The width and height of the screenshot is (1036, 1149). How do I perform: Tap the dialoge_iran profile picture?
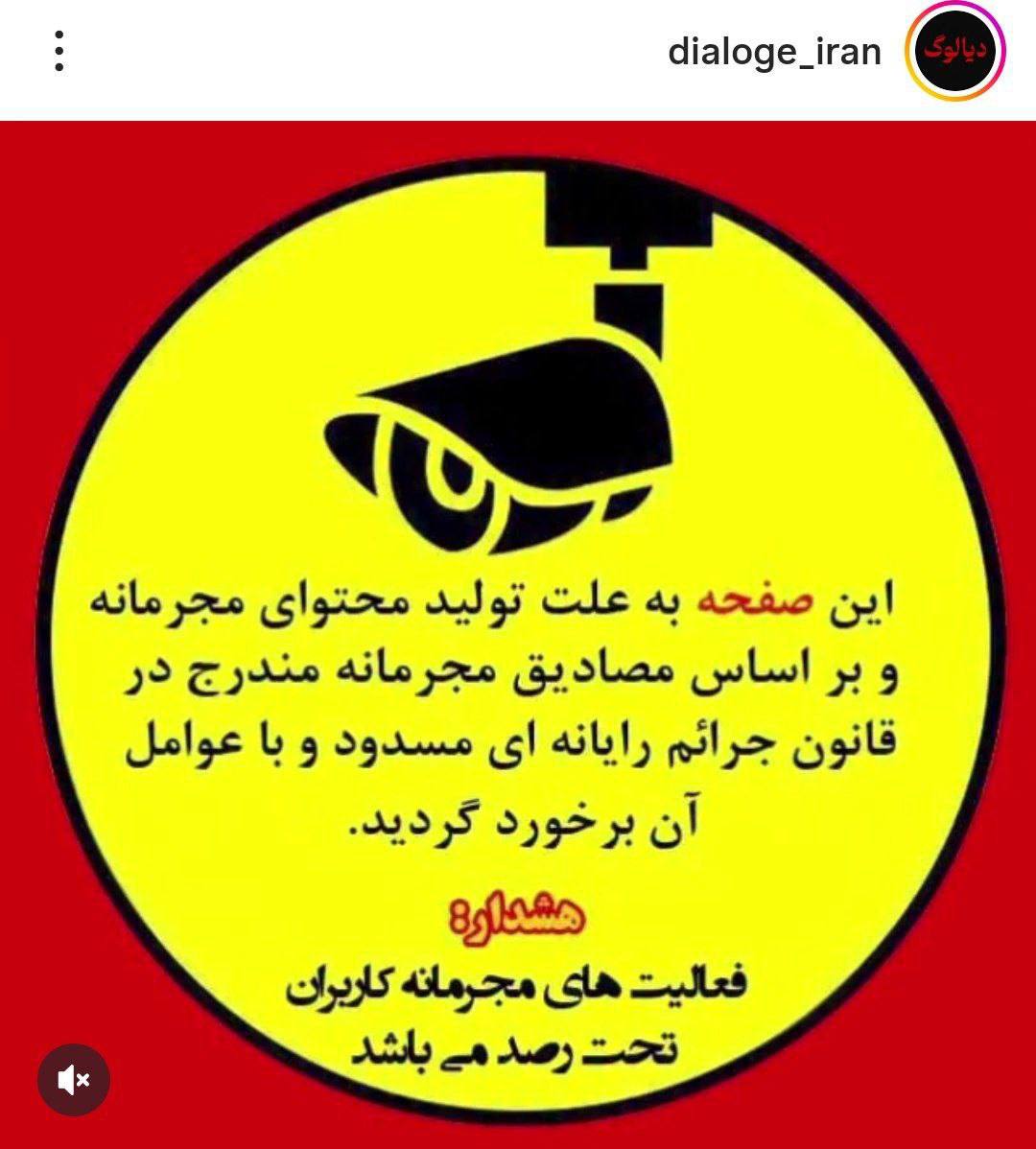coord(955,52)
